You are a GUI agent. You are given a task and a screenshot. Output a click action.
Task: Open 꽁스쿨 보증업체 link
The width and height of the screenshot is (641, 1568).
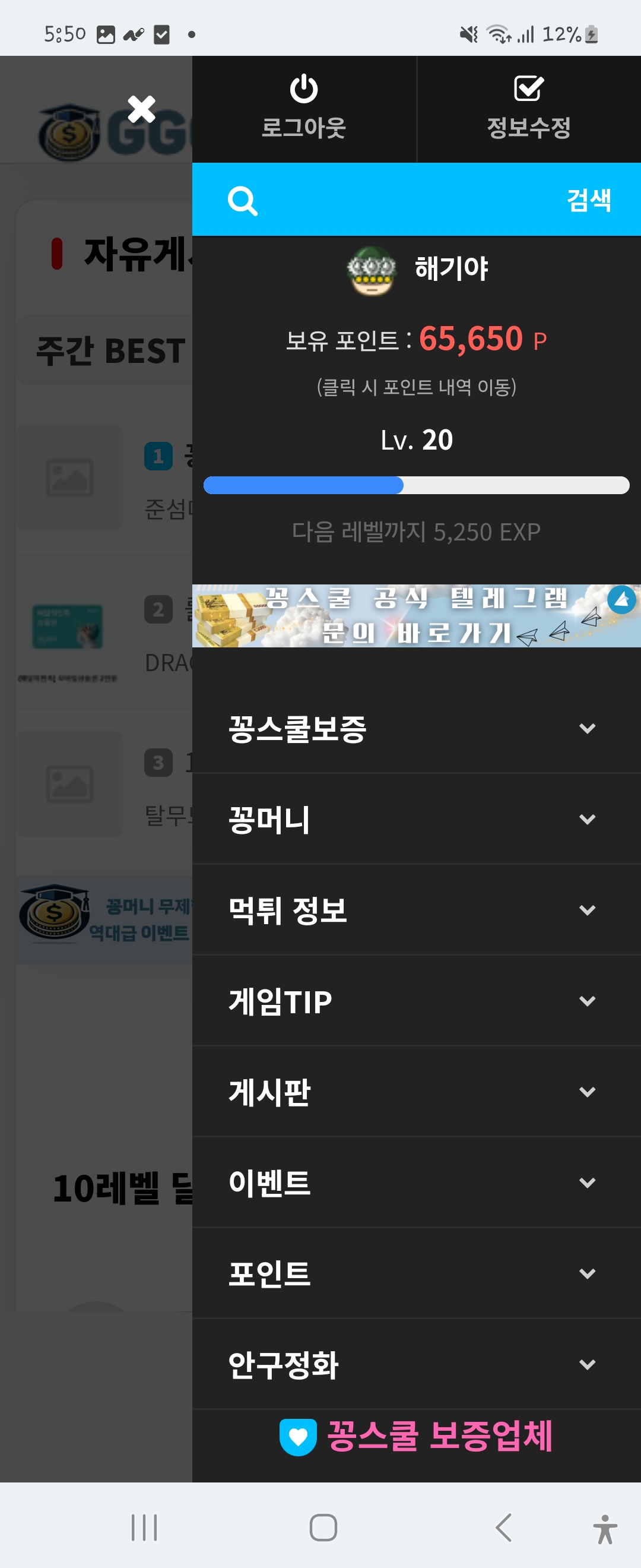[416, 1436]
